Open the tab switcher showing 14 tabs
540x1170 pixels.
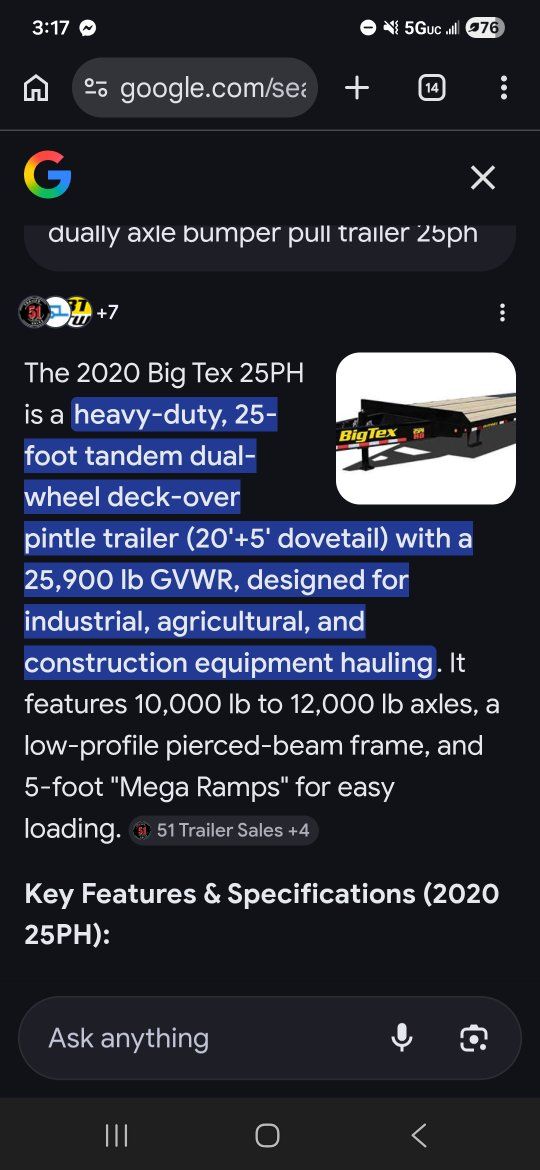click(431, 89)
